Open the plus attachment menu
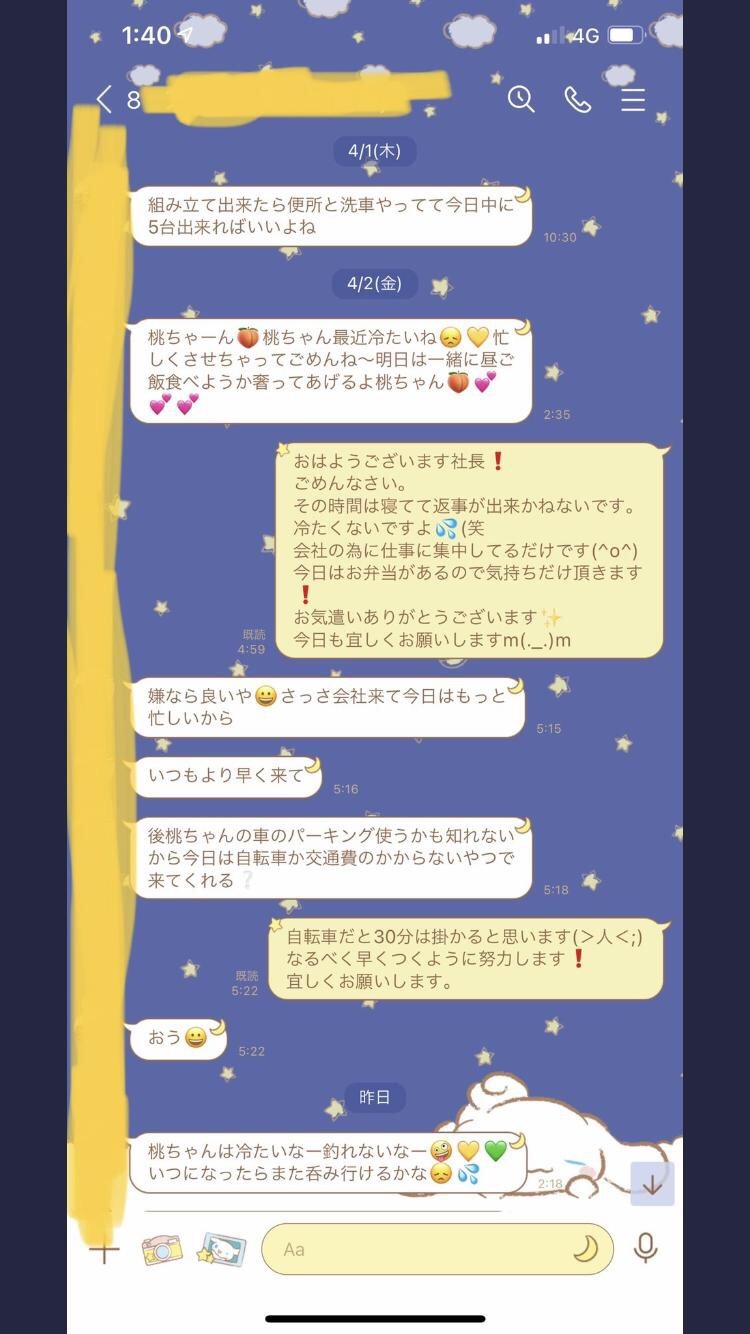 pos(104,1250)
